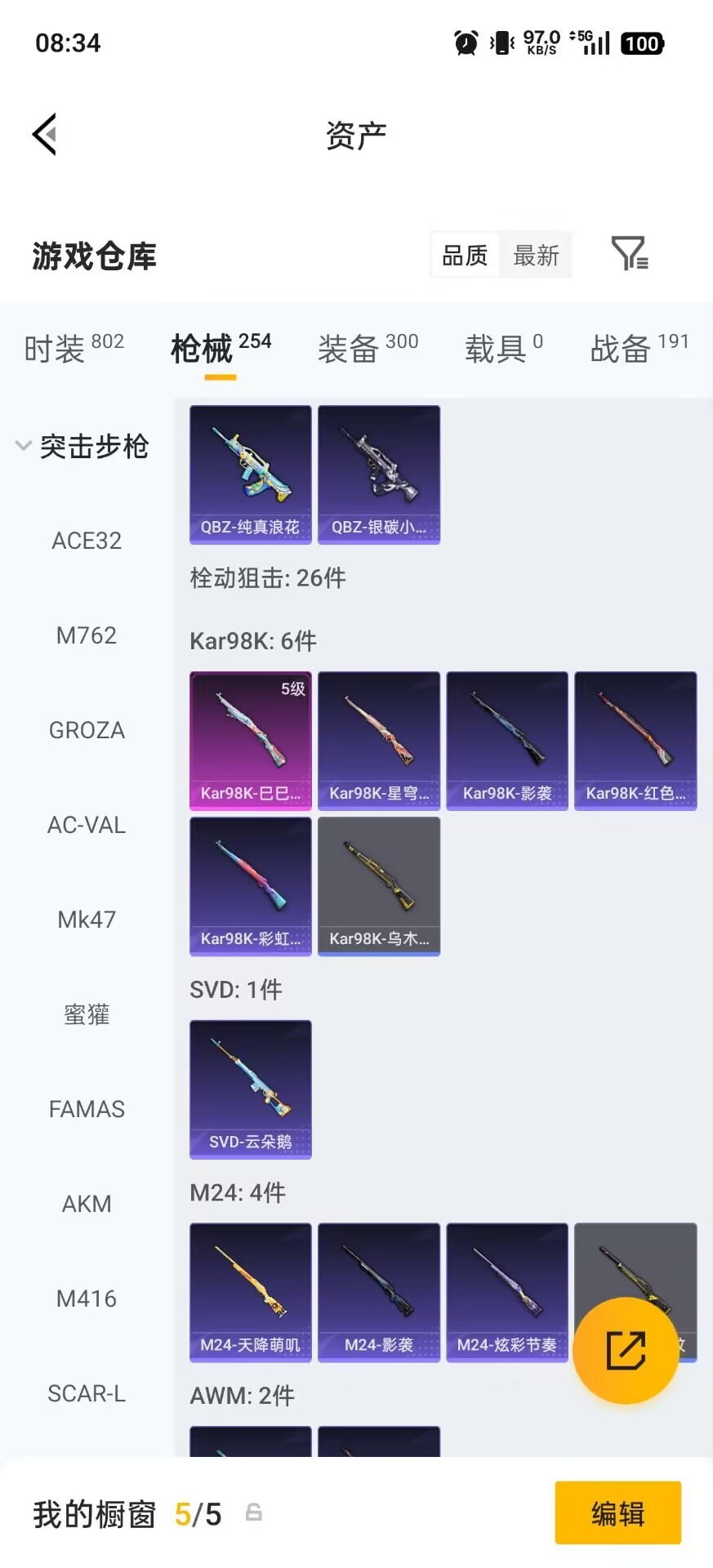
Task: Tap the vibrate mode status icon
Action: (499, 42)
